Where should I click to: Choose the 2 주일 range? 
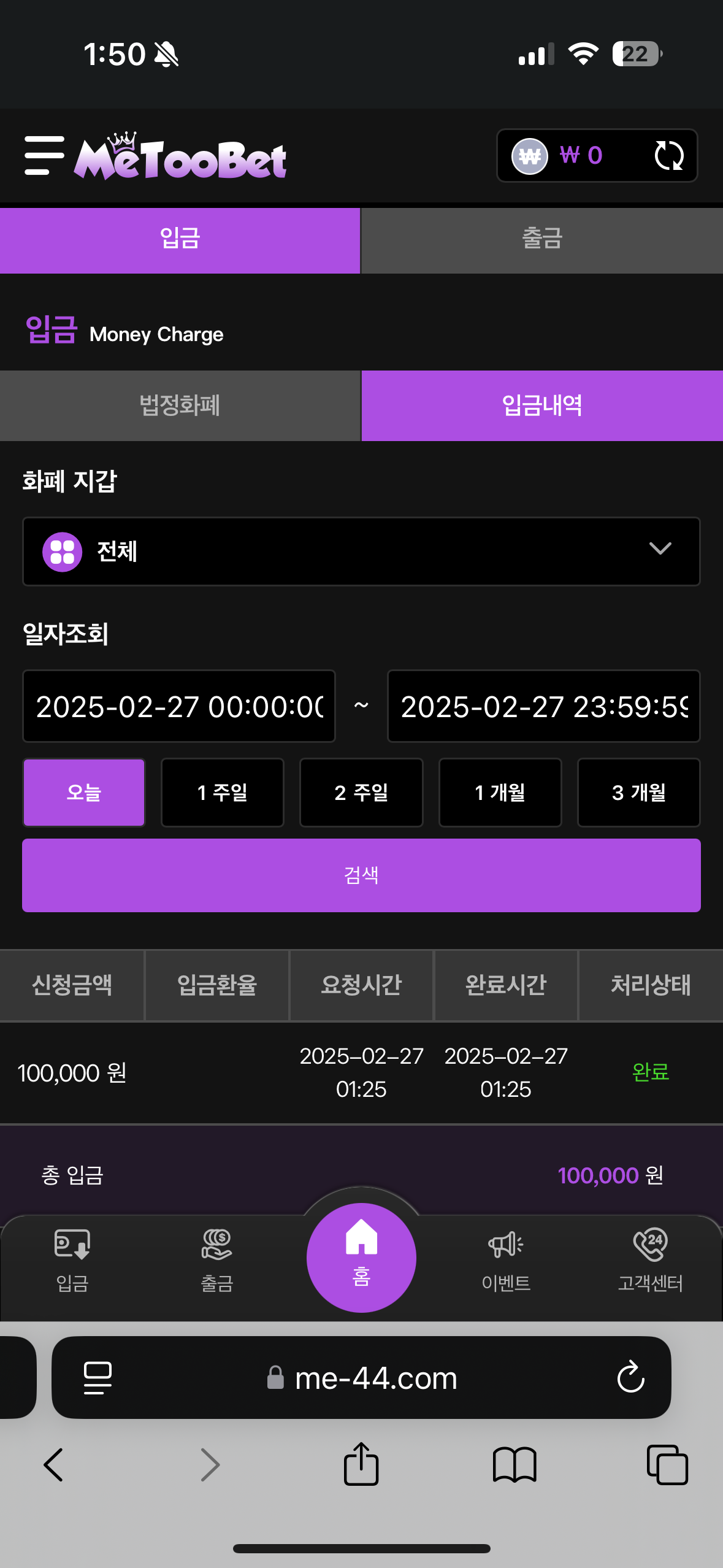(361, 792)
